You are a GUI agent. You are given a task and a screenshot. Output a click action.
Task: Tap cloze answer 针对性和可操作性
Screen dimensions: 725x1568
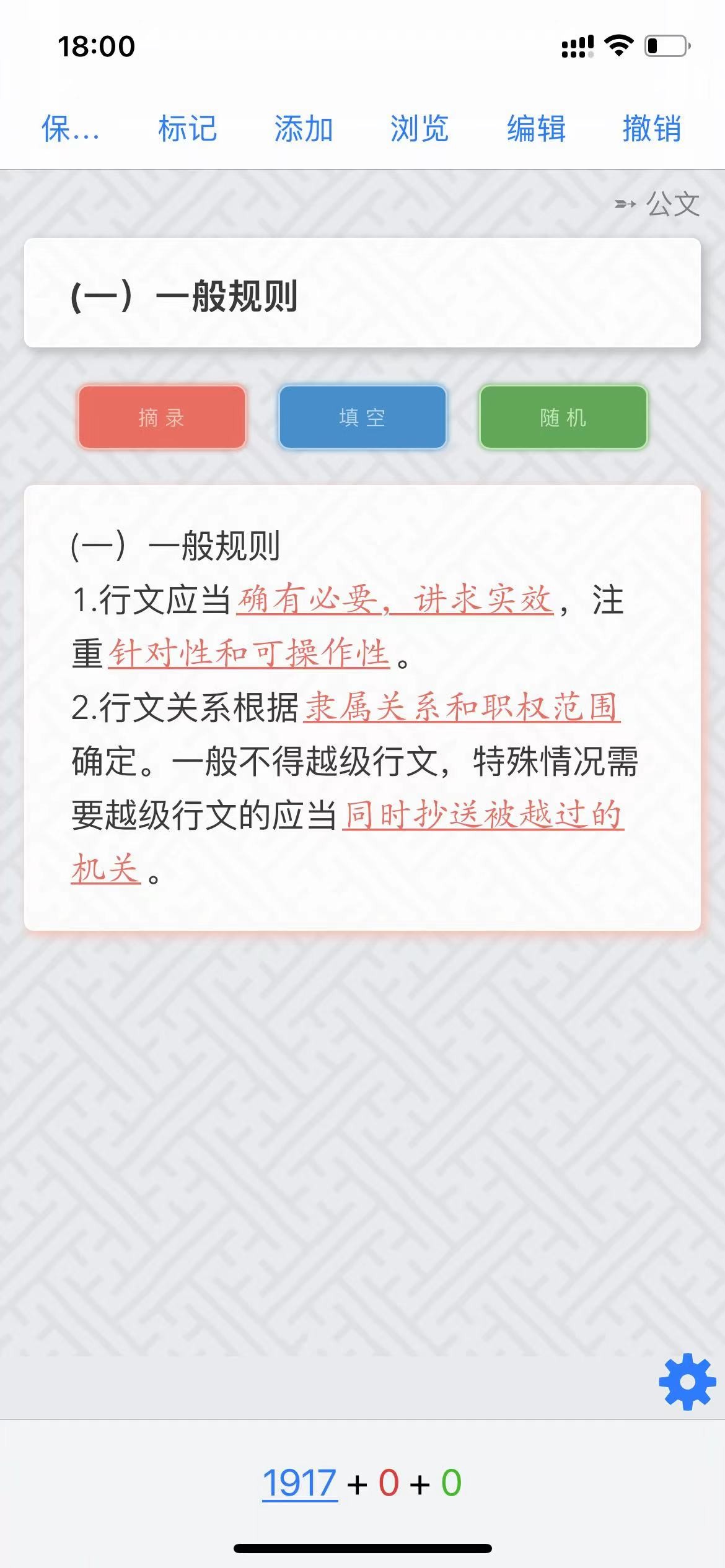point(248,653)
